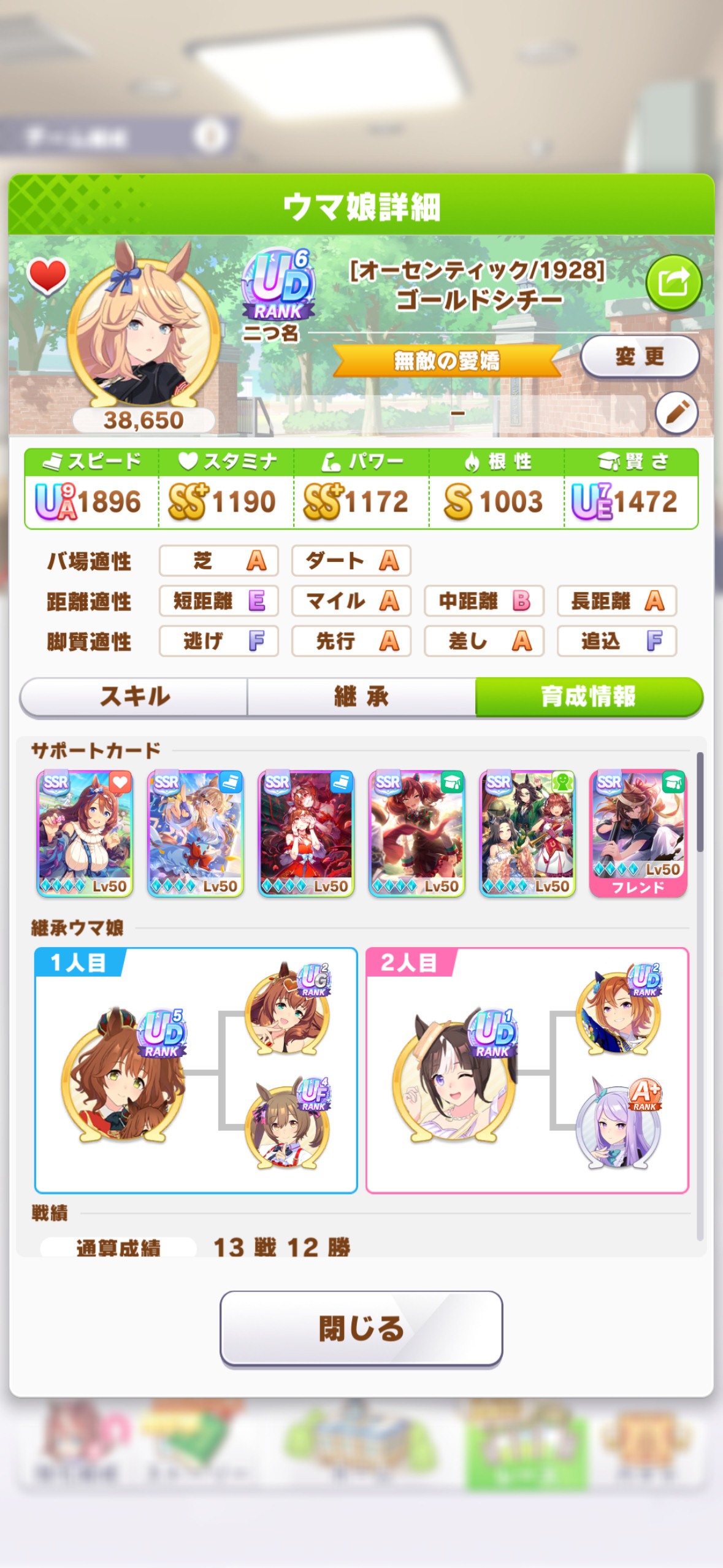This screenshot has width=723, height=1568.
Task: Open the first support card with heart icon
Action: (85, 834)
